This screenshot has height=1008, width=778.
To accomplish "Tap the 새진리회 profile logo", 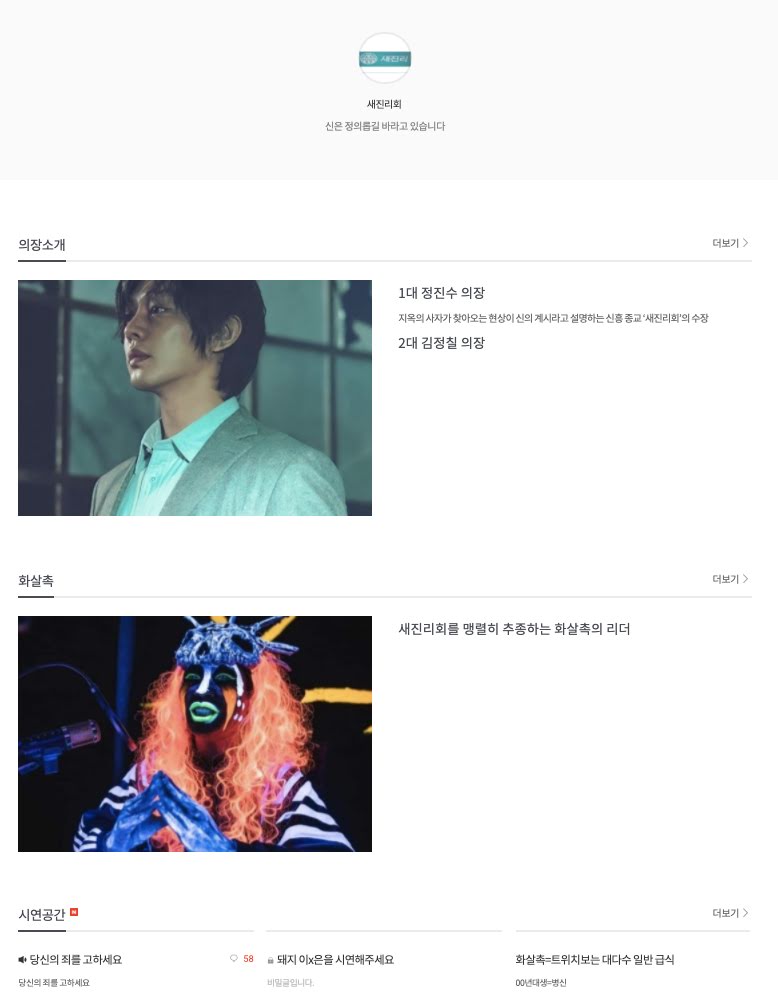I will pos(384,59).
